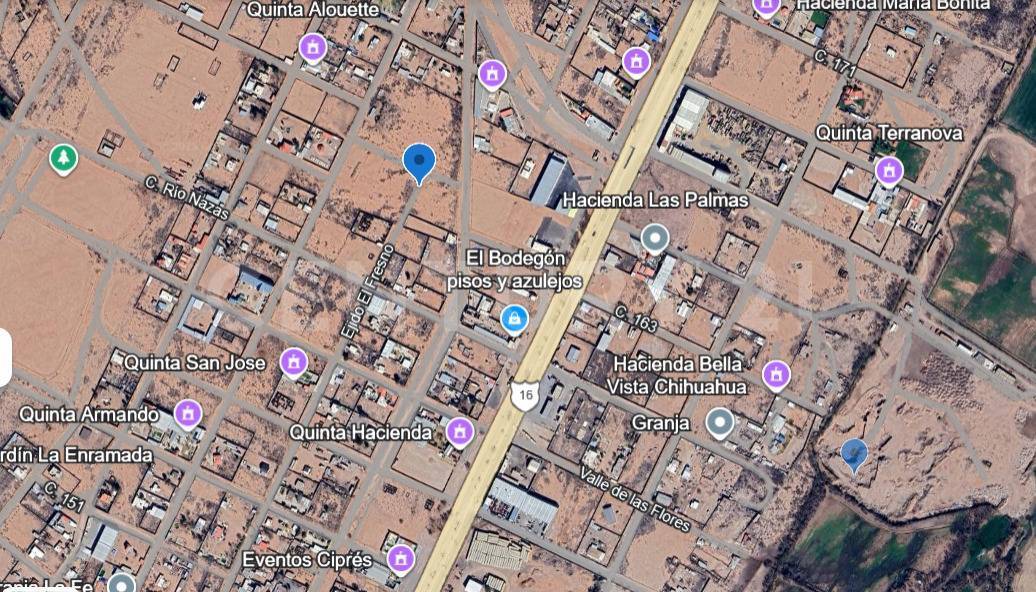
Task: Tap the Hacienda Las Palmas marker
Action: point(655,238)
